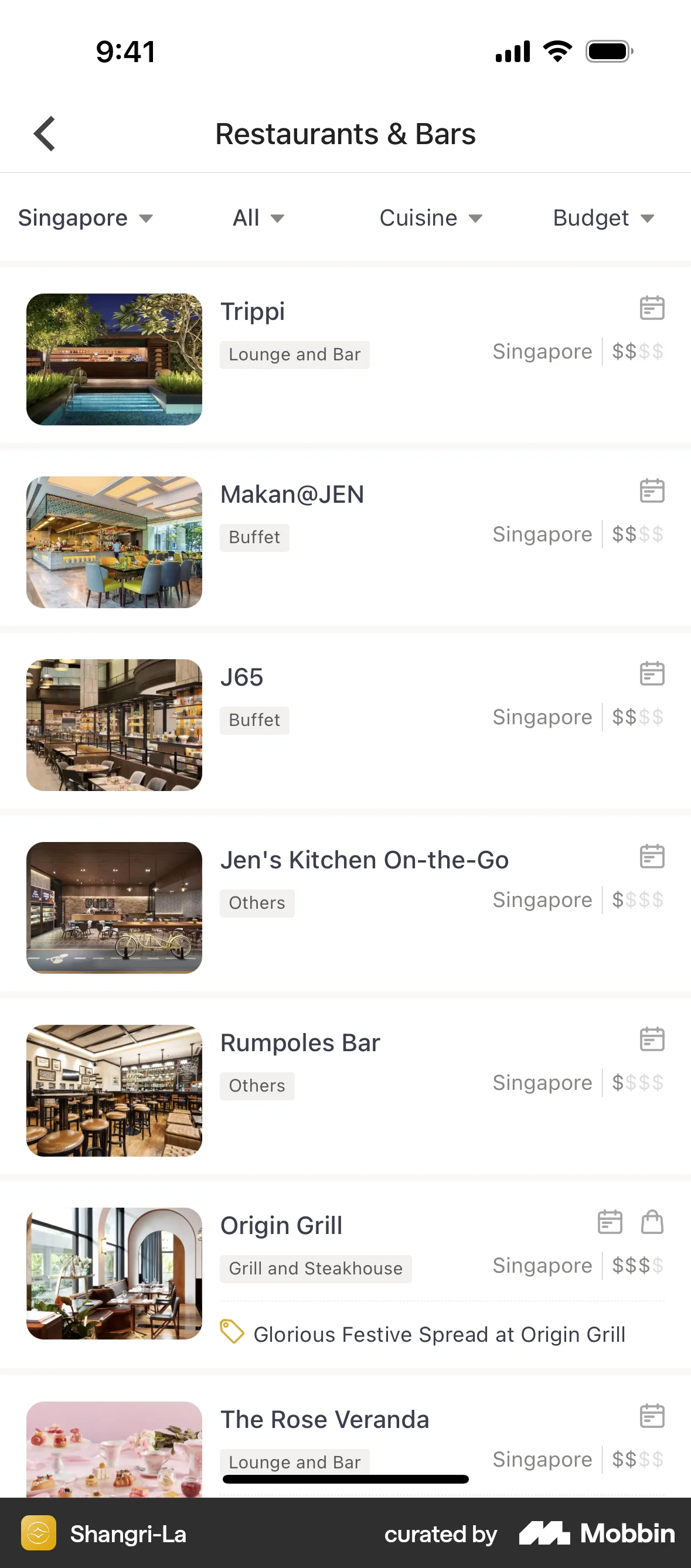
Task: Open the Trippi restaurant listing
Action: pyautogui.click(x=253, y=312)
